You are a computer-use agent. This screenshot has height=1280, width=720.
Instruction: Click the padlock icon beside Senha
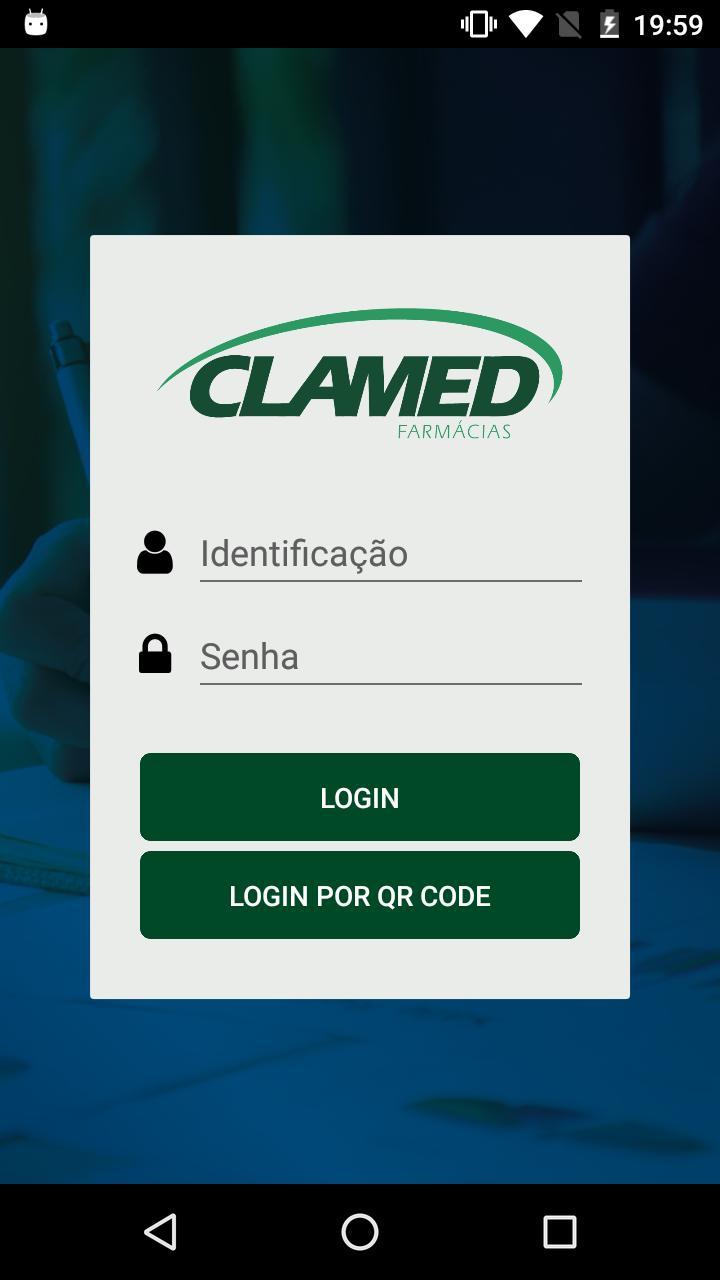tap(155, 654)
